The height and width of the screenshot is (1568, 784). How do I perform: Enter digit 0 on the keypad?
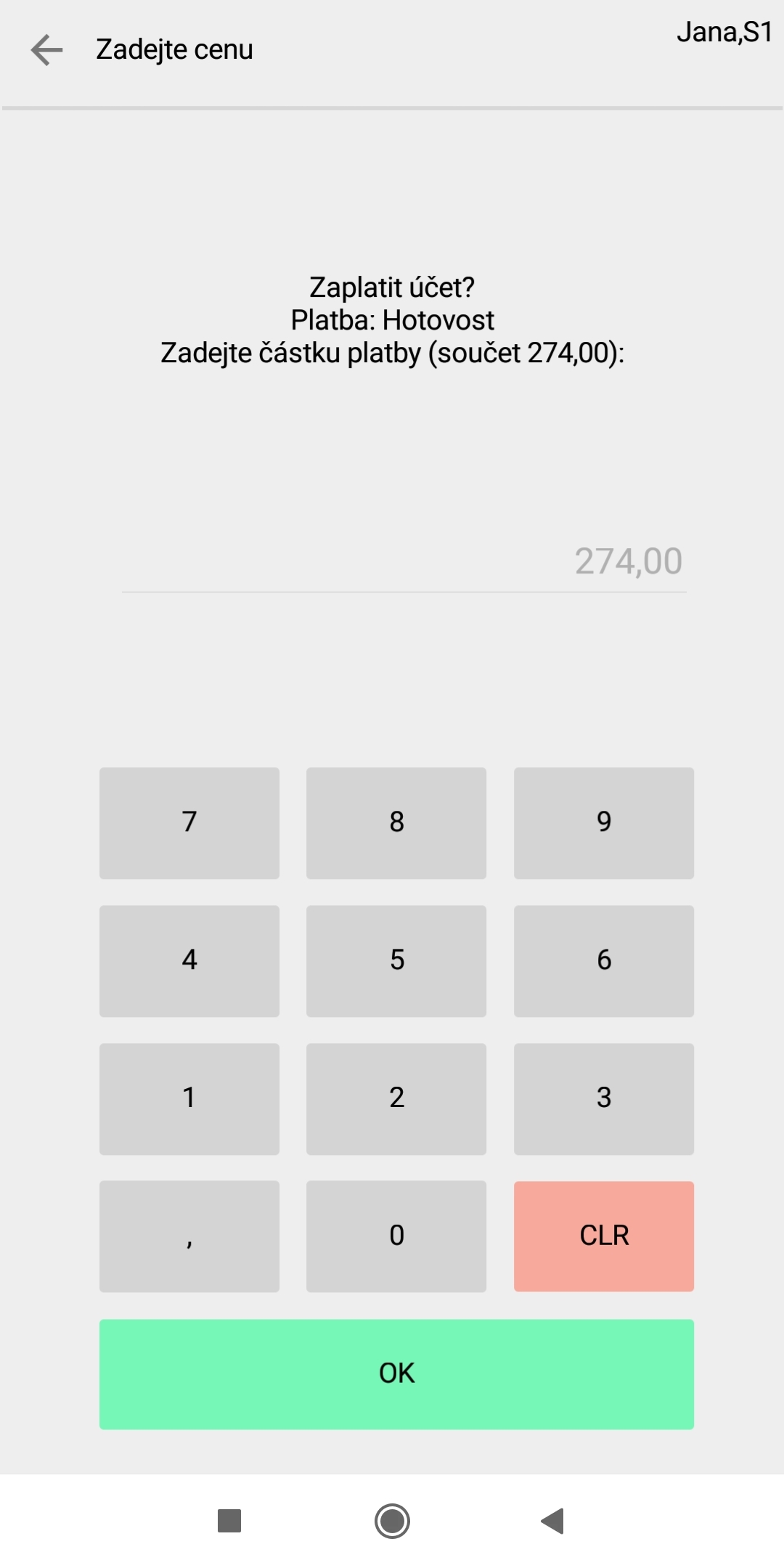(396, 1236)
